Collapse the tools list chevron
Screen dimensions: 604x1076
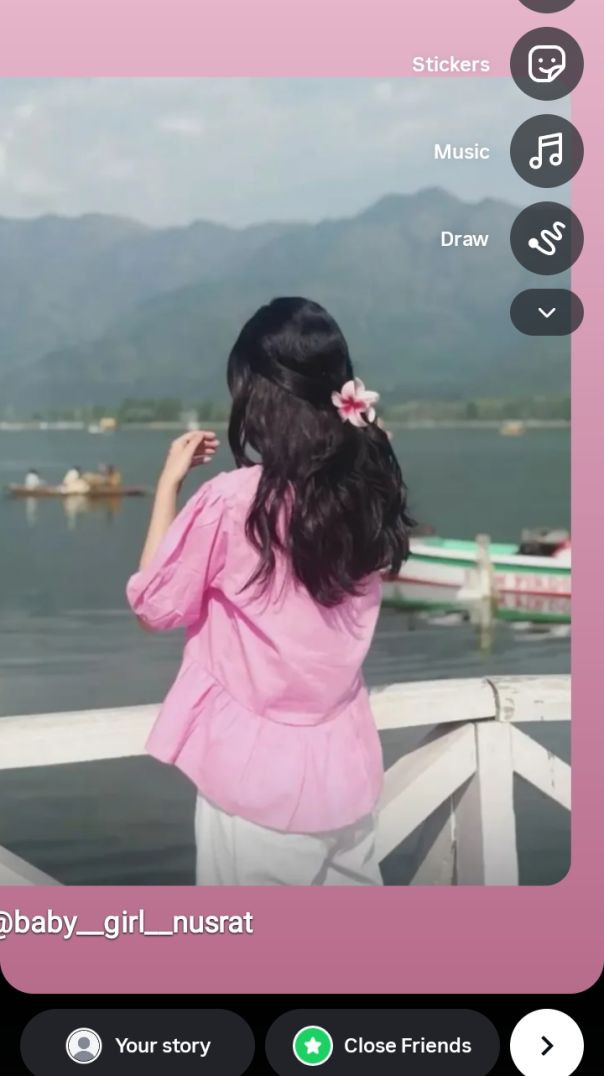546,312
